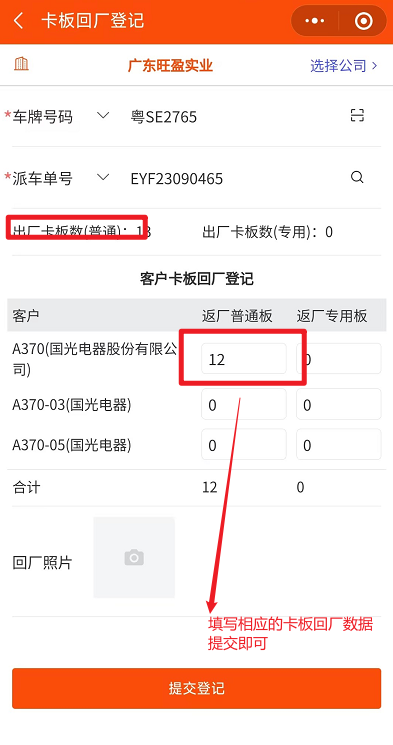Viewport: 393px width, 745px height.
Task: Submit with the 提交登记 button
Action: [196, 688]
